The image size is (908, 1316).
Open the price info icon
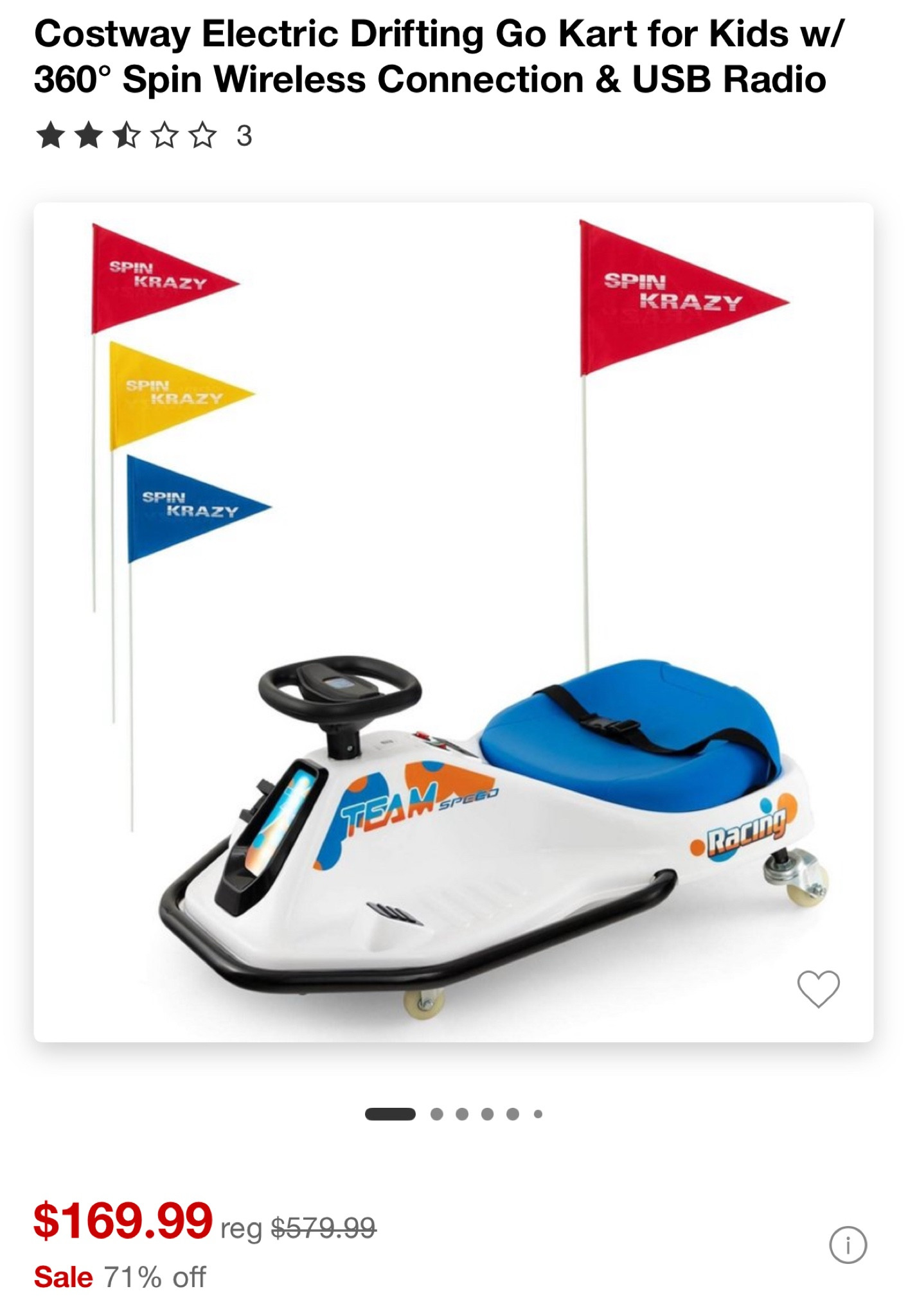coord(848,1245)
